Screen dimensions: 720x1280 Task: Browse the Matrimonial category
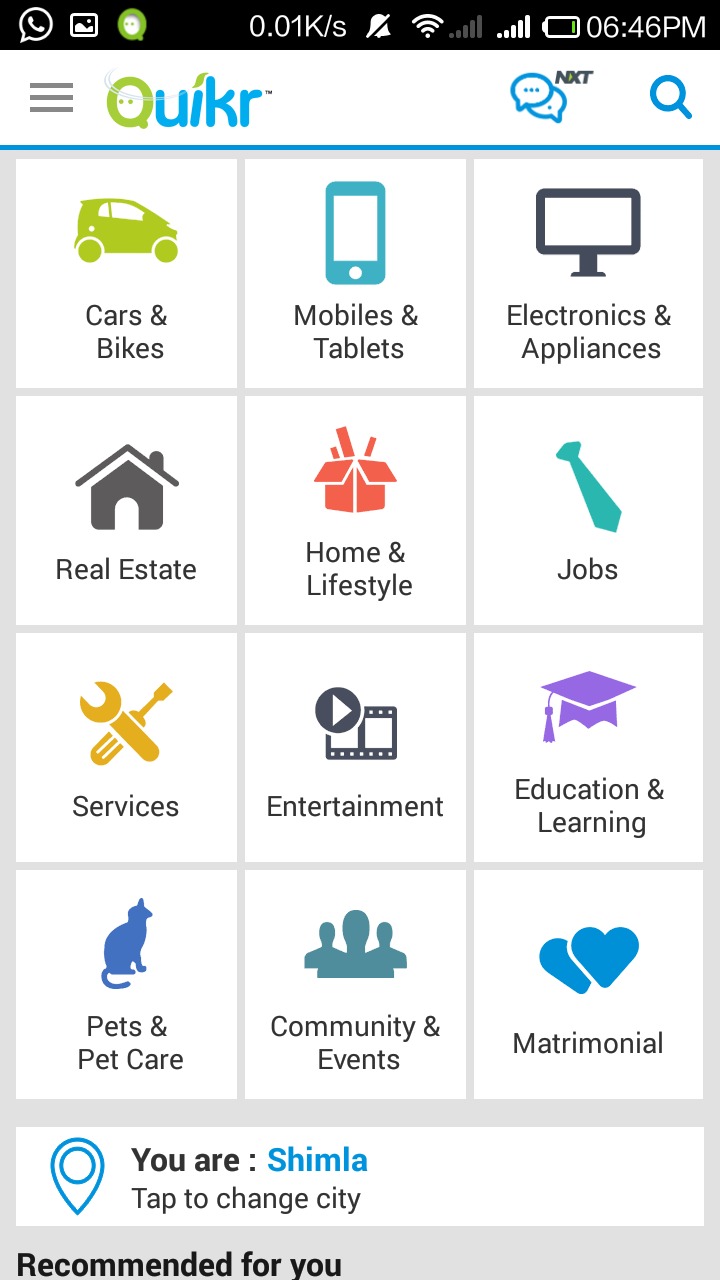588,983
